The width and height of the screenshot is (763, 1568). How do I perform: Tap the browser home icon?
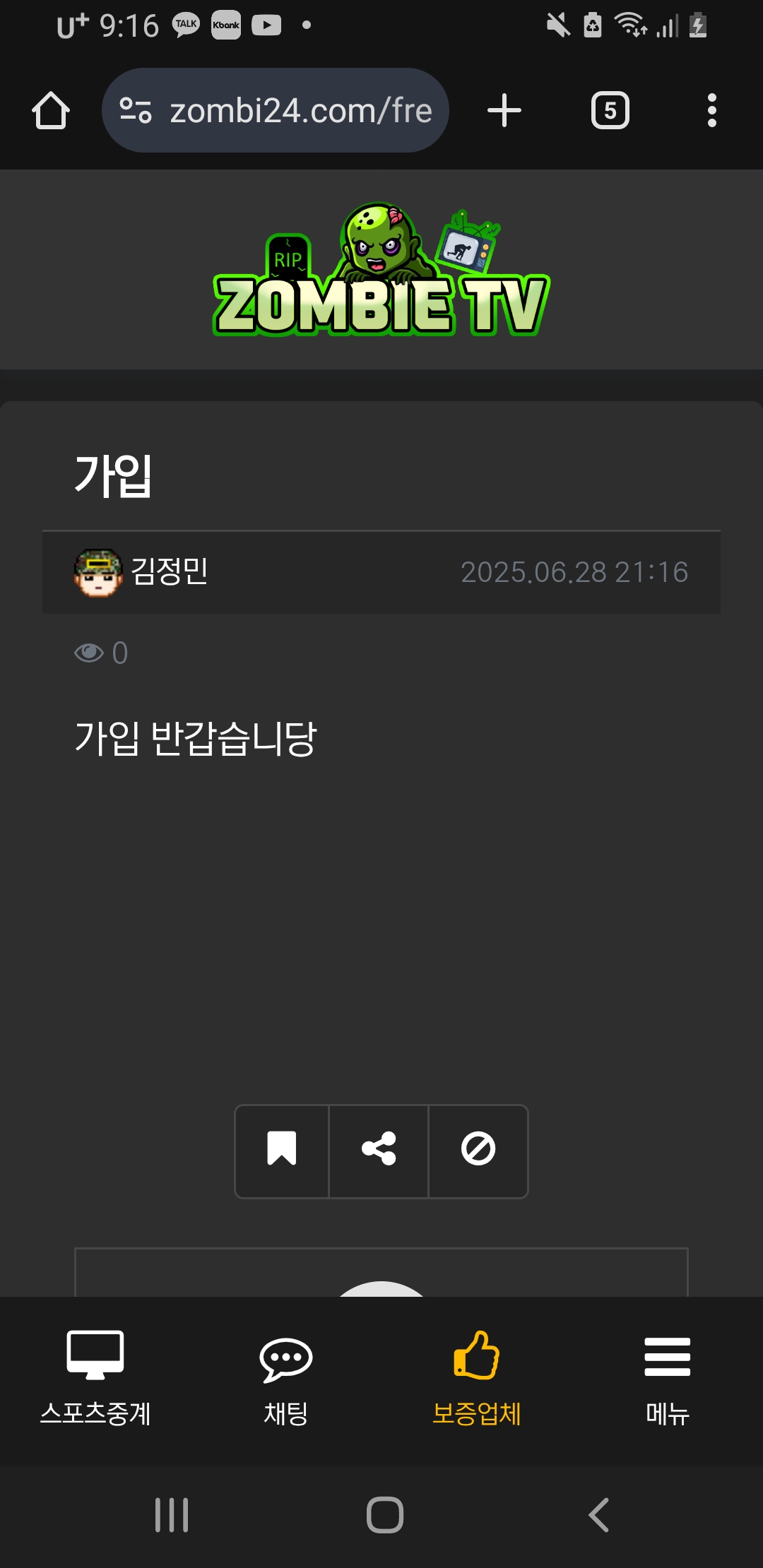(x=51, y=110)
